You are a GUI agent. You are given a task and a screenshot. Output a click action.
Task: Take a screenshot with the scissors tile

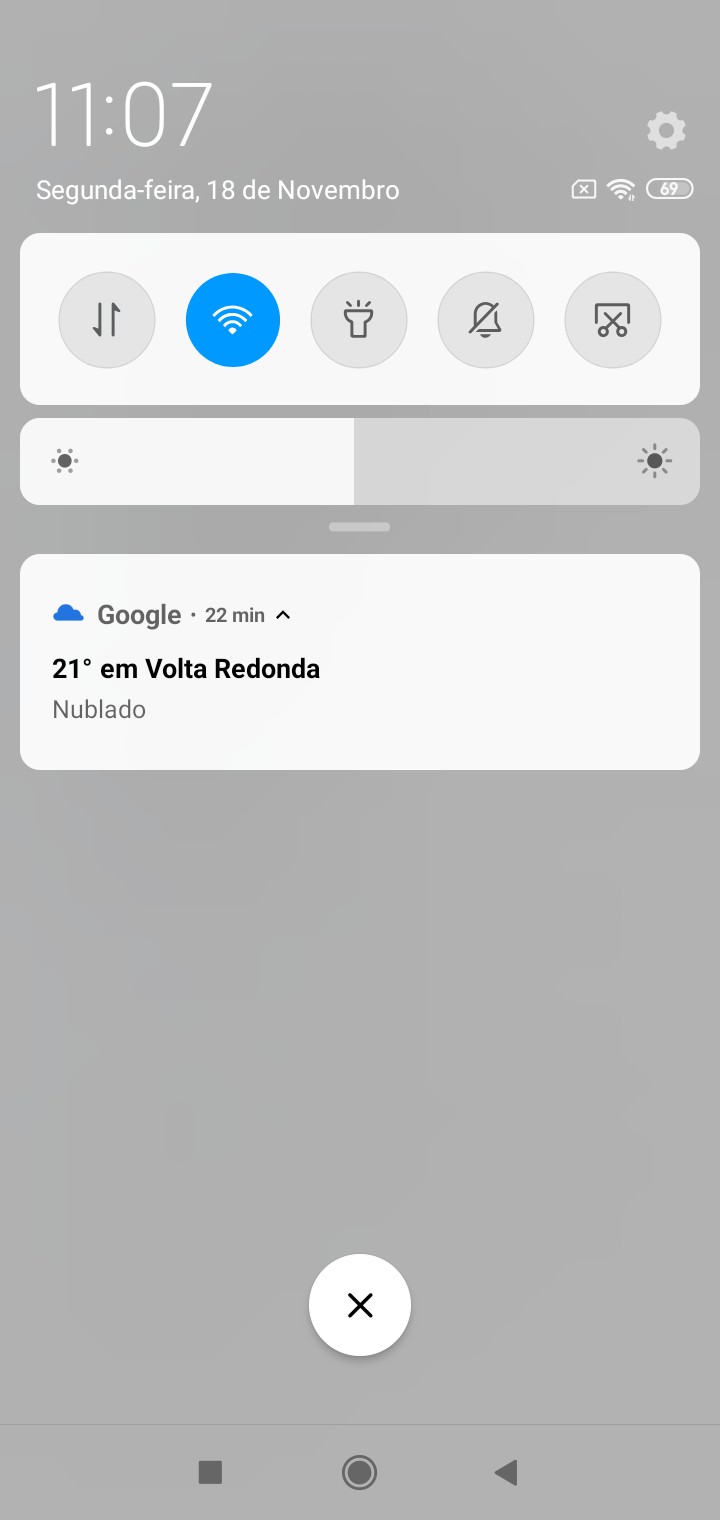613,320
